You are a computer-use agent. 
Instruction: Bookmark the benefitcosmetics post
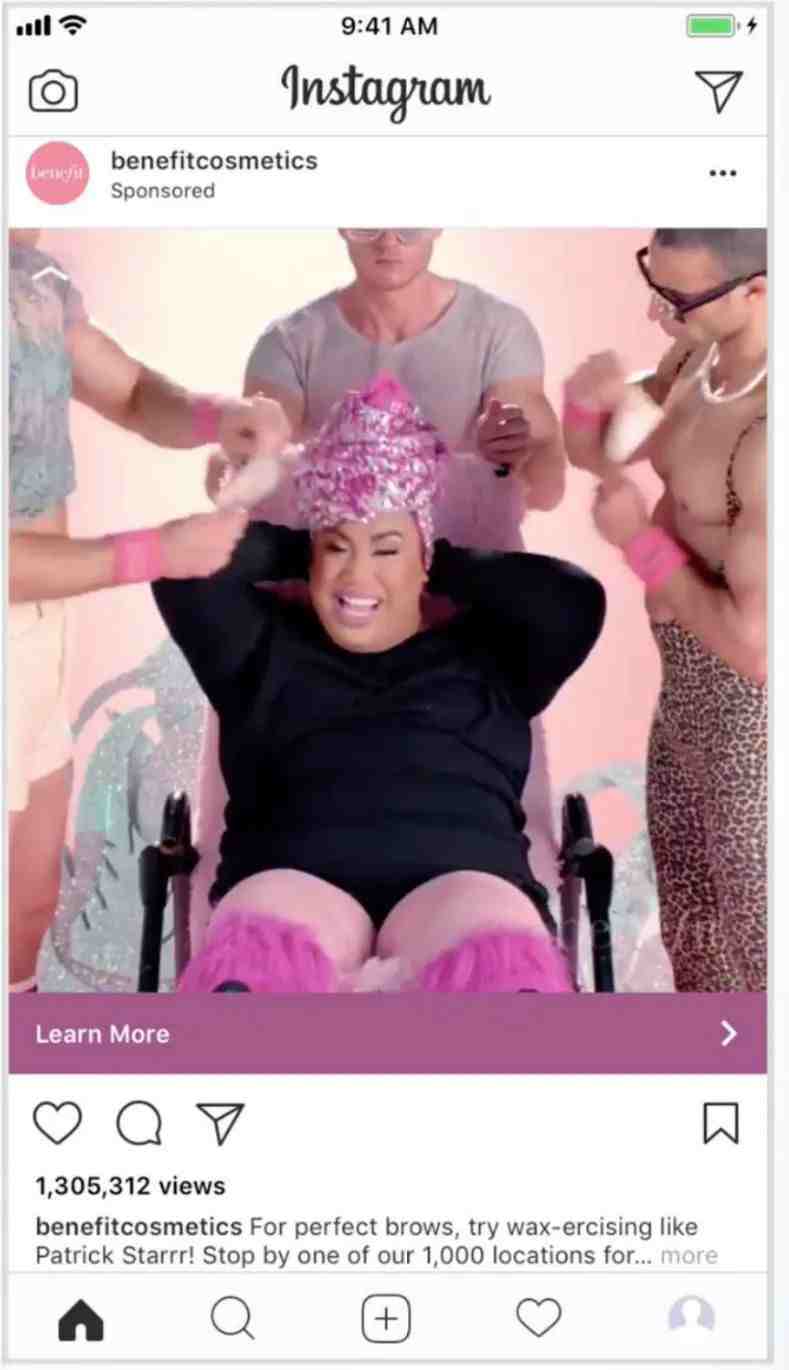(720, 1123)
